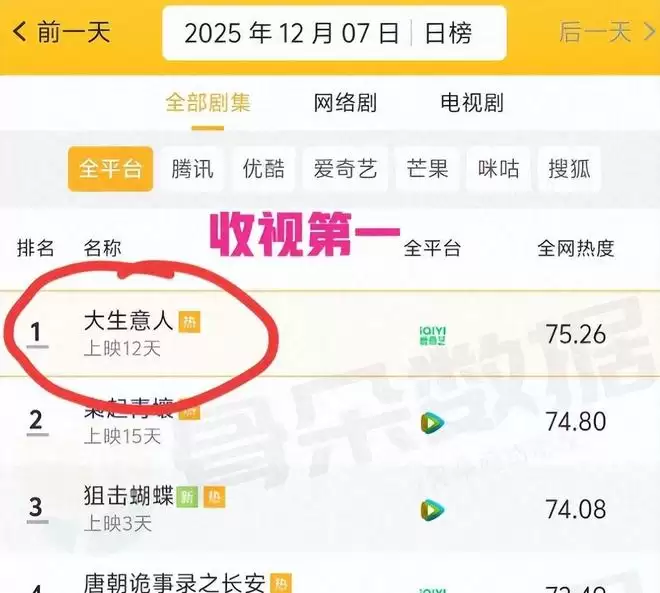
Task: Open details for 唐朝诡事录之长安
Action: coord(160,579)
